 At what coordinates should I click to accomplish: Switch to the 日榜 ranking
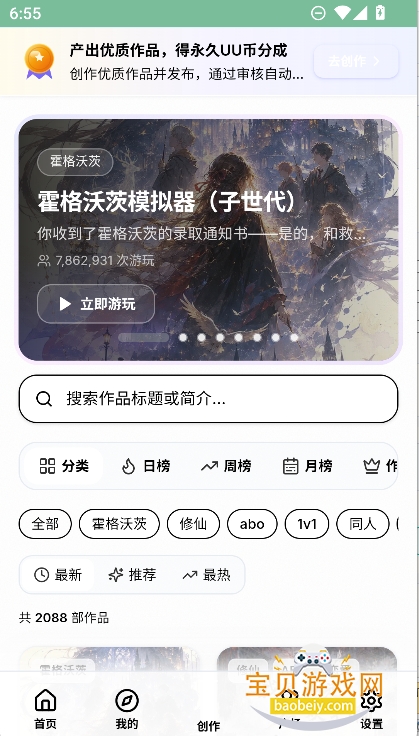coord(145,466)
